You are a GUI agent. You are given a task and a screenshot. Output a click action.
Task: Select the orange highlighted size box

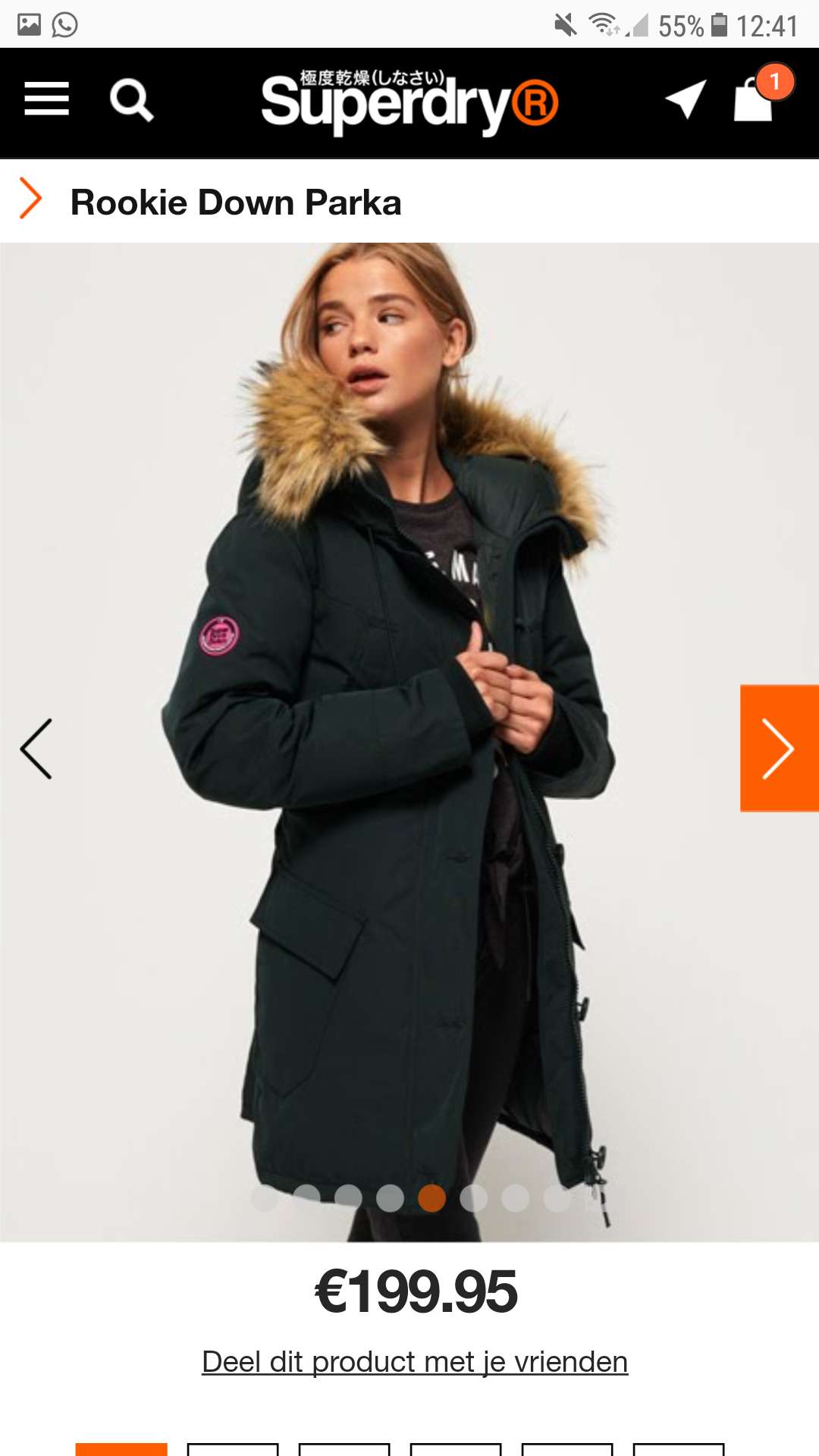click(121, 1449)
